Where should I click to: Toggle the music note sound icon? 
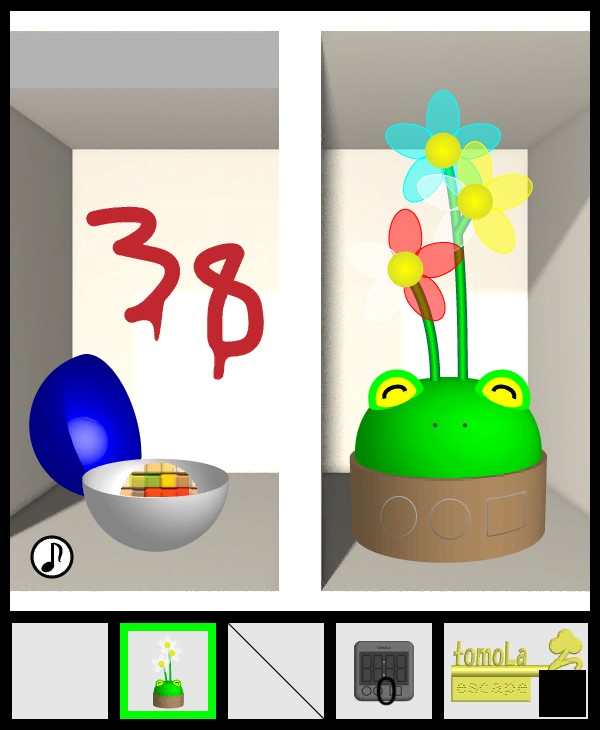click(x=52, y=557)
